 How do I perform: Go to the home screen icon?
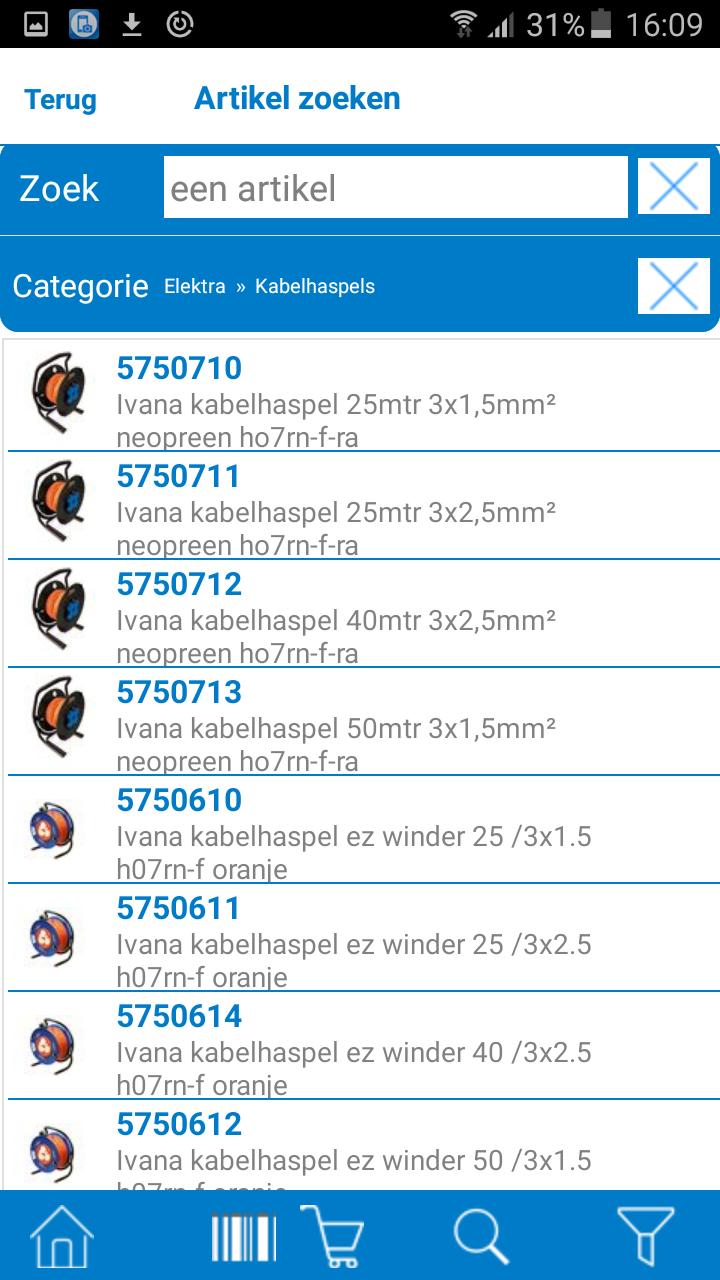(x=62, y=1236)
